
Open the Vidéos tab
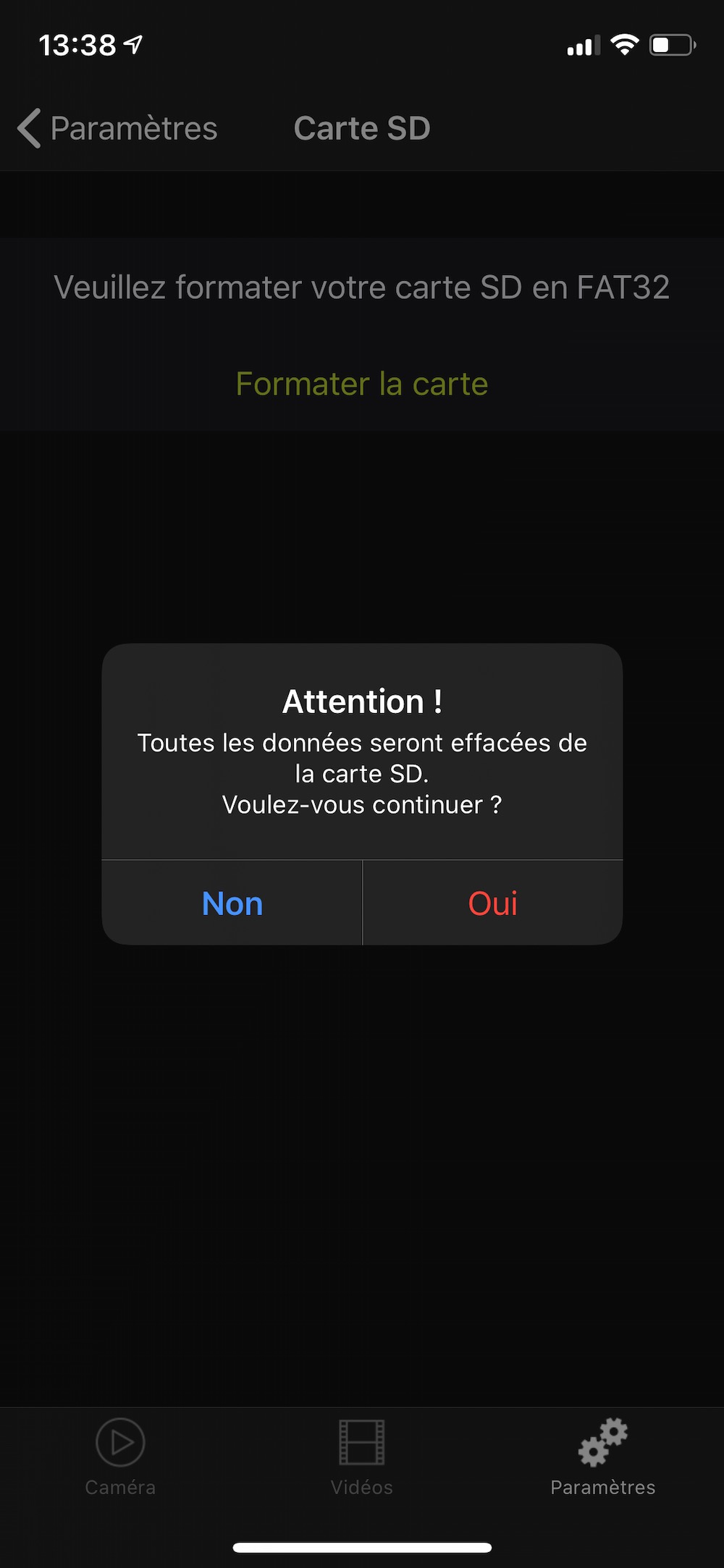362,1457
